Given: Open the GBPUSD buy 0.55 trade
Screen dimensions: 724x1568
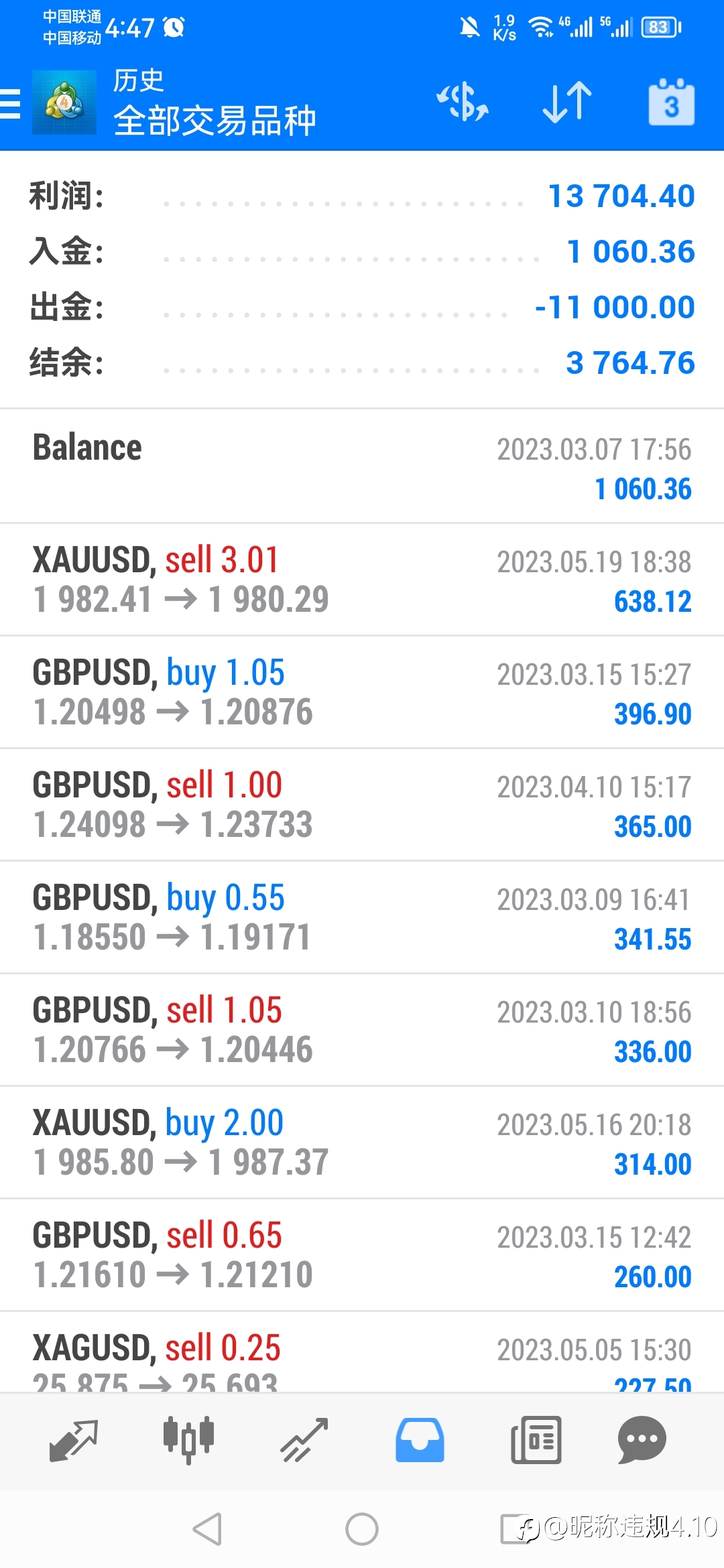Looking at the screenshot, I should 362,917.
